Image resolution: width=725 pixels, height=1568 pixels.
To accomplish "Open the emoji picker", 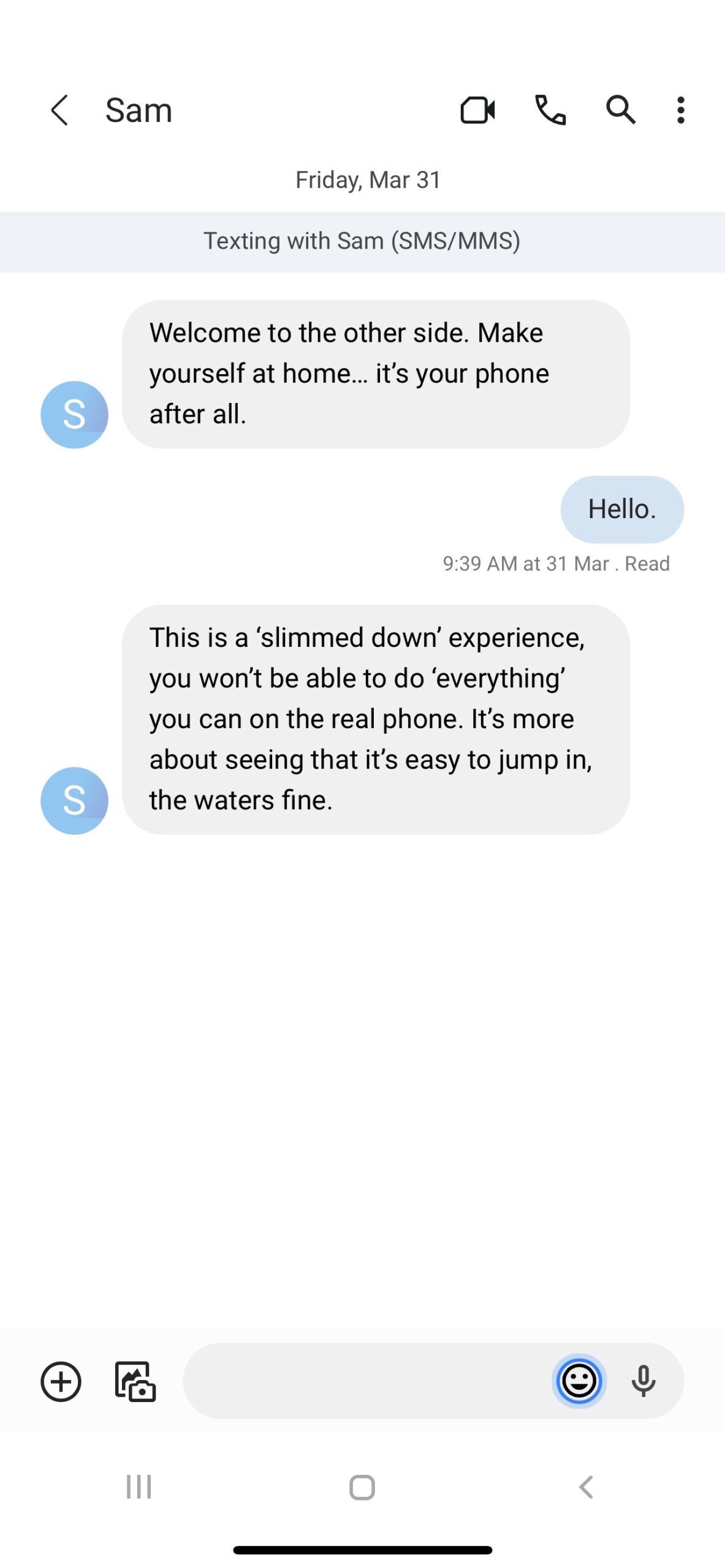I will click(x=579, y=1381).
